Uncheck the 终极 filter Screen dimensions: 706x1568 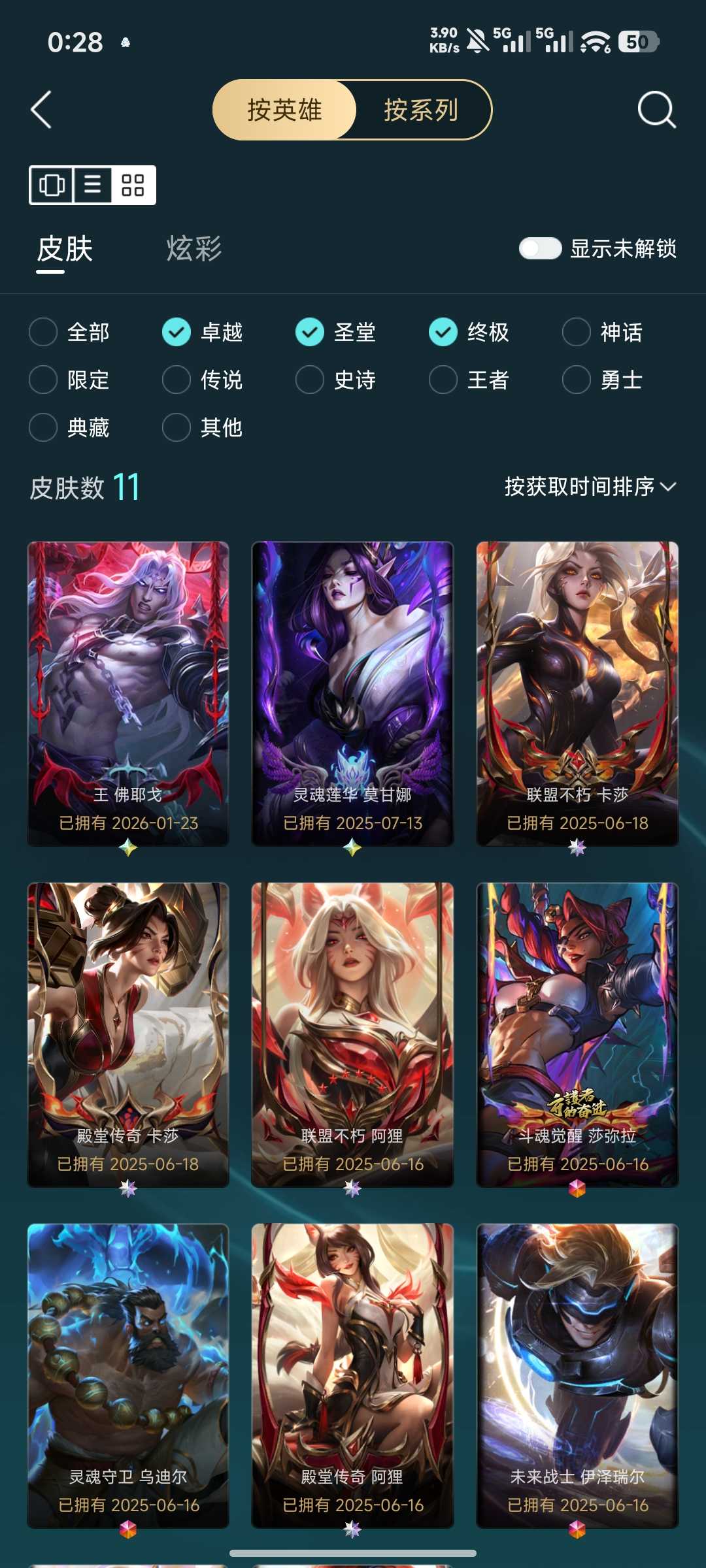coord(469,332)
